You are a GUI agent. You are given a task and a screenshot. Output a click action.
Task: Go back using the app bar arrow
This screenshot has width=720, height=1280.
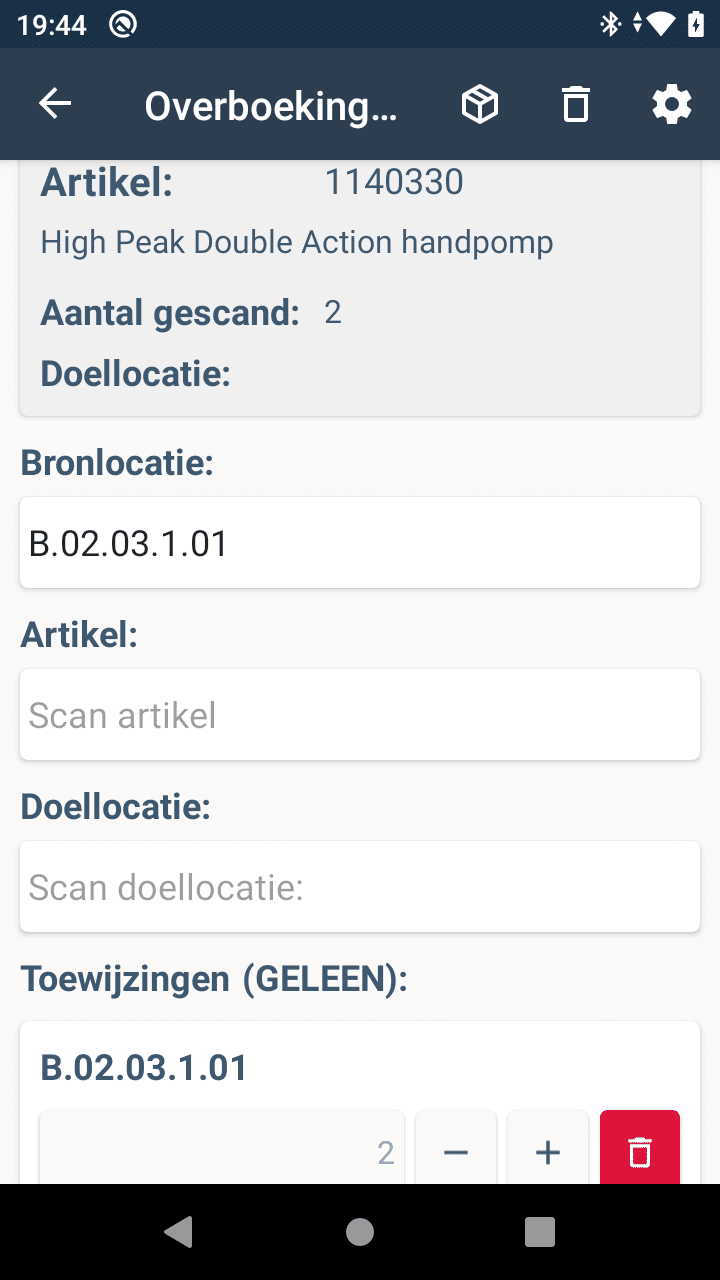coord(55,104)
